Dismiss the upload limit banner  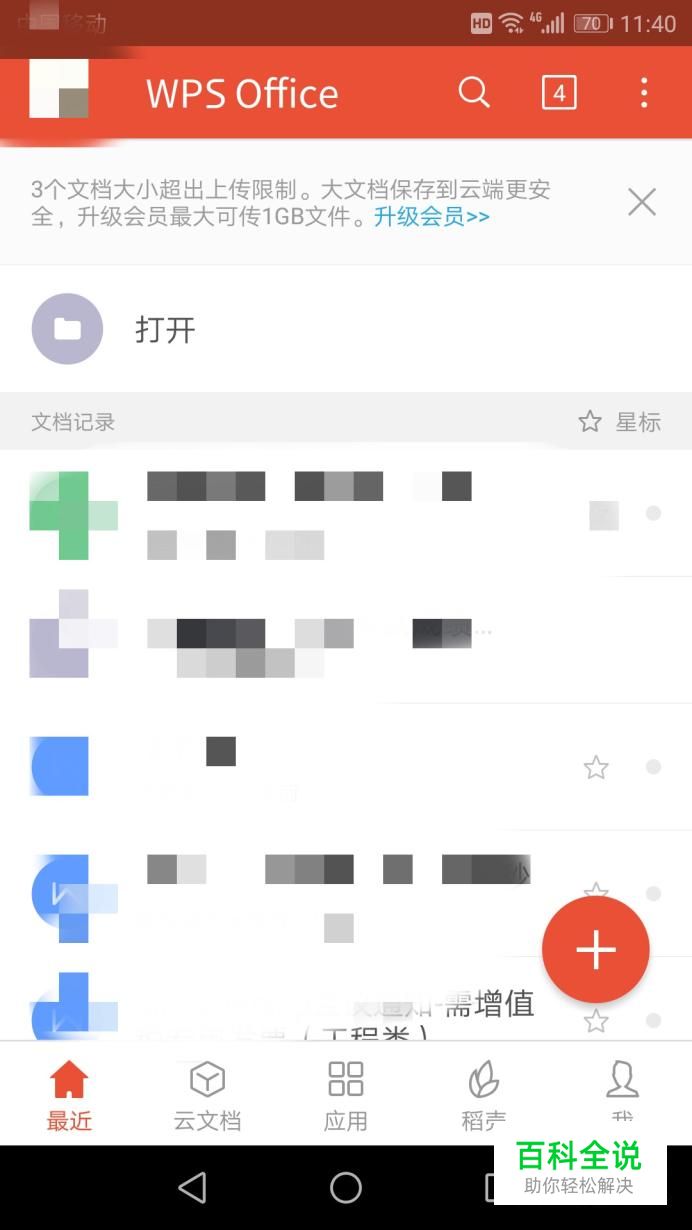coord(641,202)
